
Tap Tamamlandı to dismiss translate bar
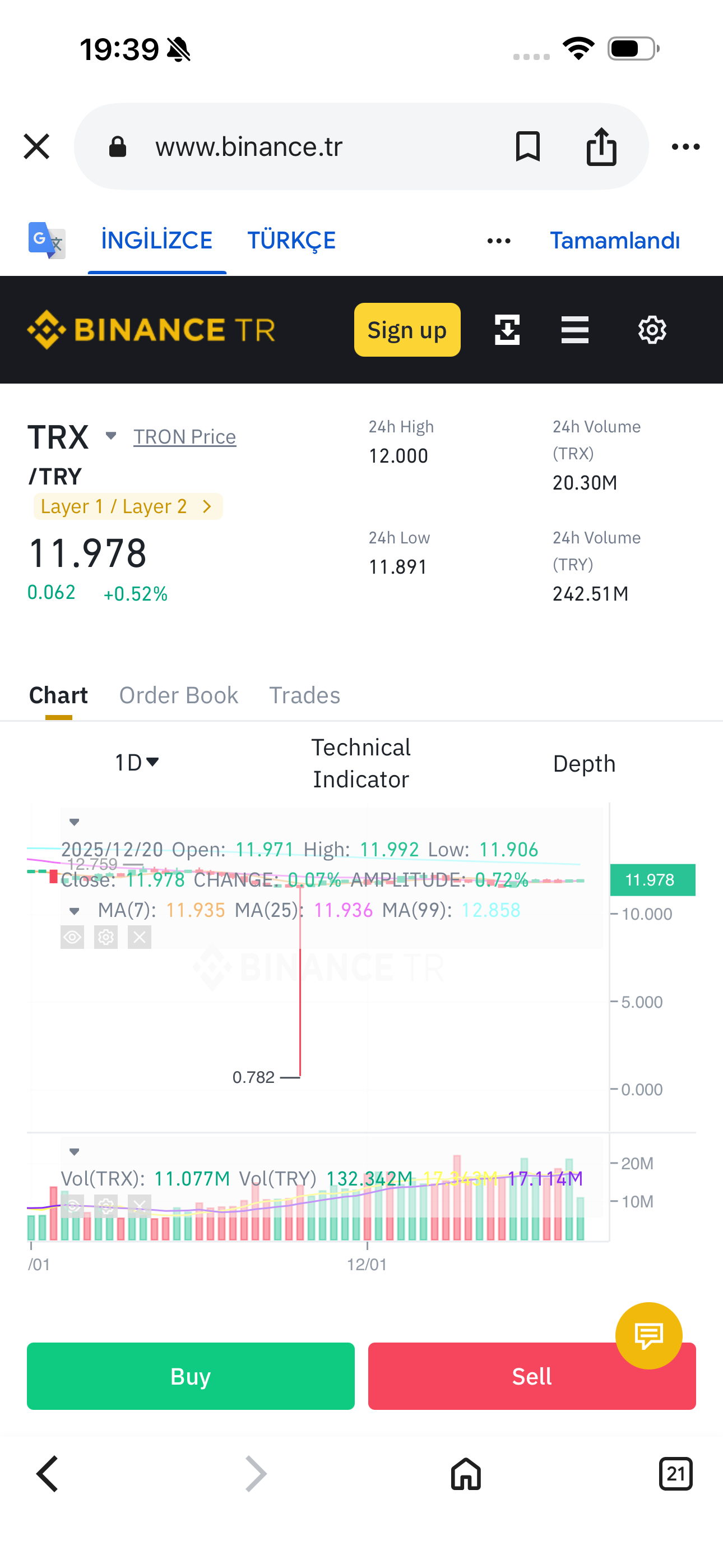pyautogui.click(x=615, y=241)
